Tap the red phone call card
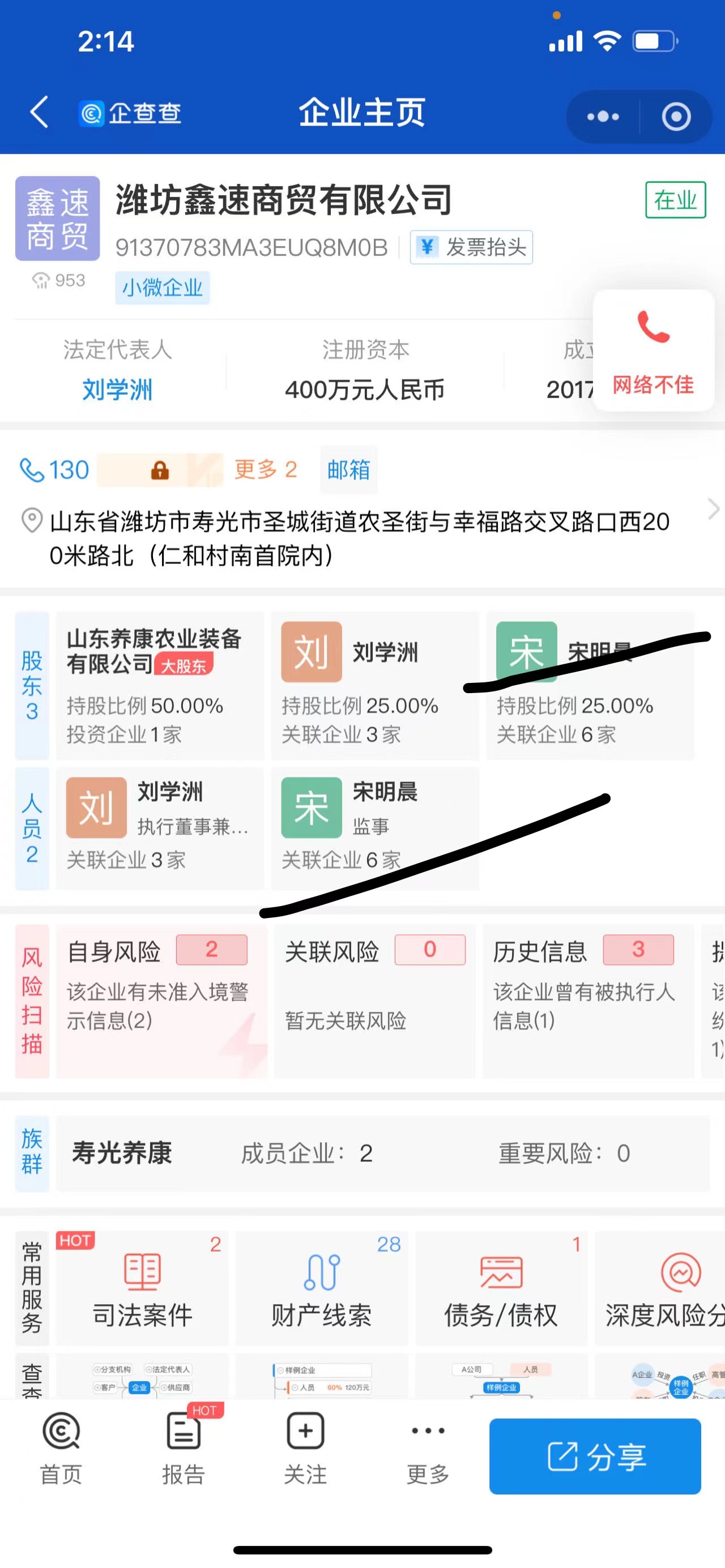This screenshot has width=725, height=1568. point(653,351)
